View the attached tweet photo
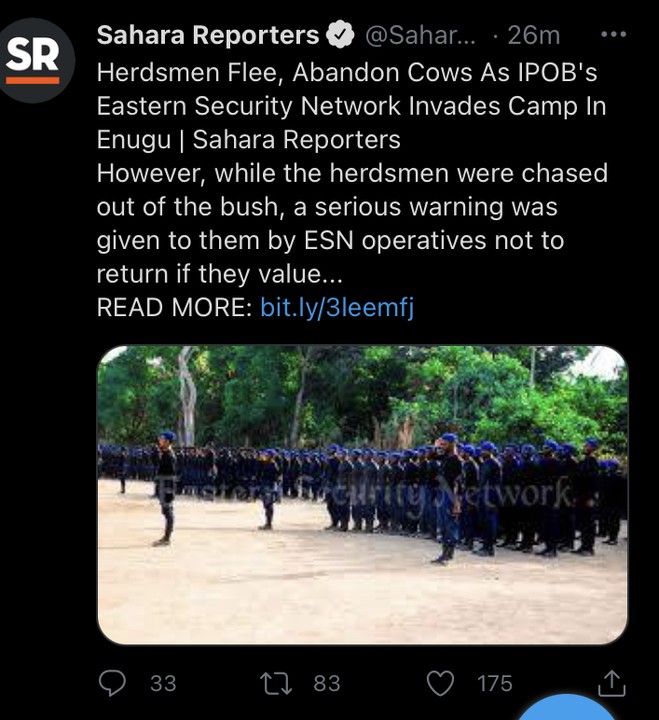 pos(361,494)
